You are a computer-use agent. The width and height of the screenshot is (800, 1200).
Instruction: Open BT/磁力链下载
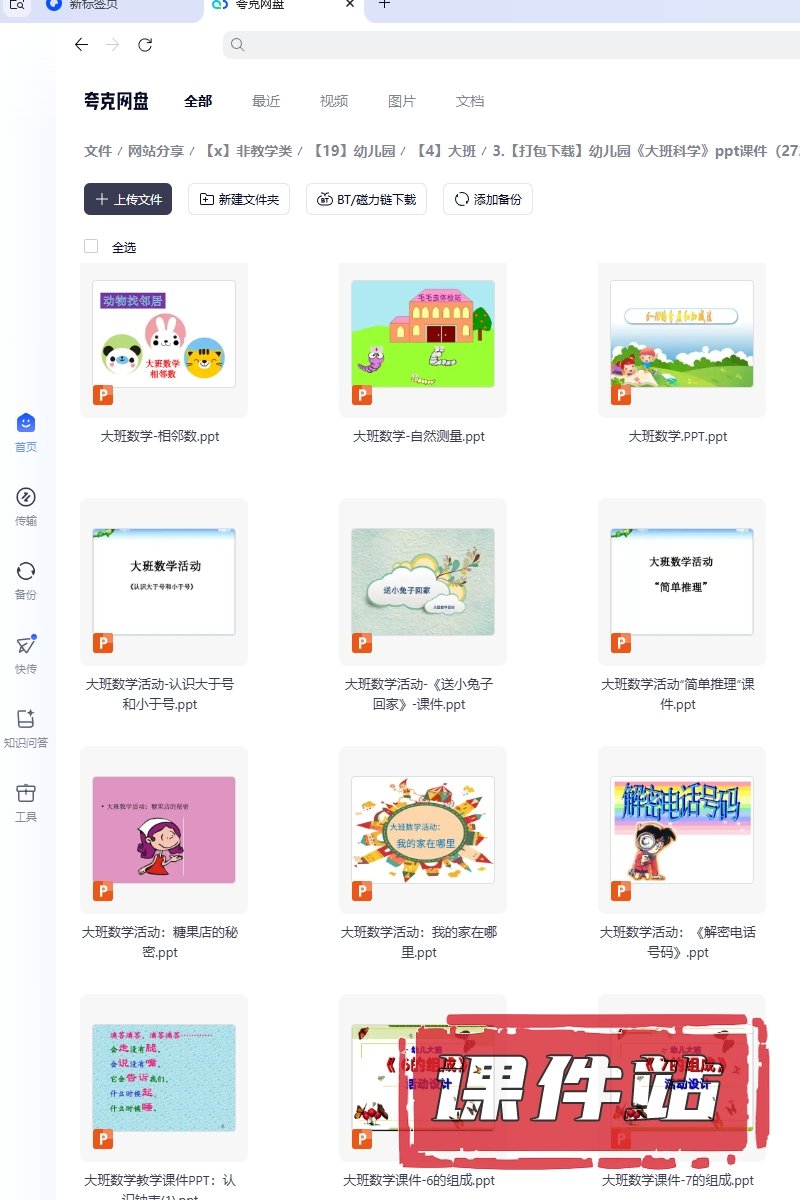[366, 199]
